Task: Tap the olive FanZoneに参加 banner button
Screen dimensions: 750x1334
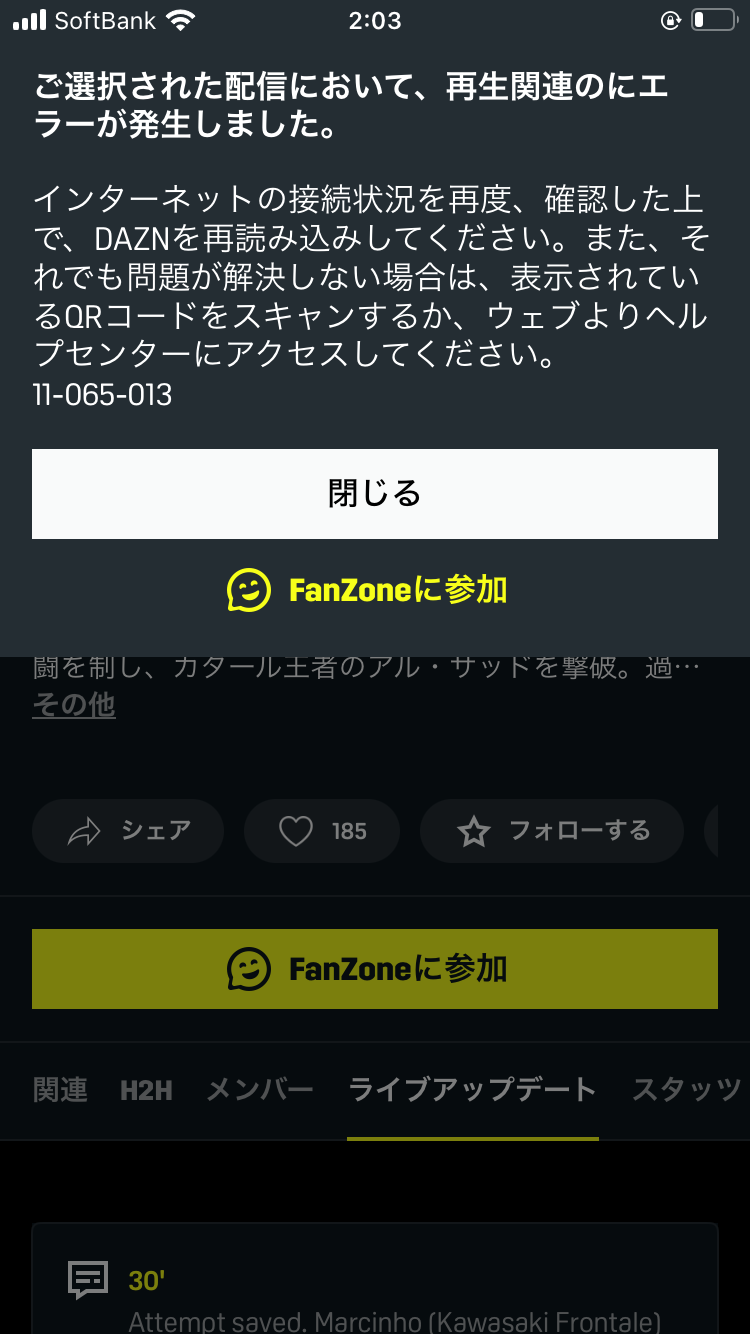Action: point(375,969)
